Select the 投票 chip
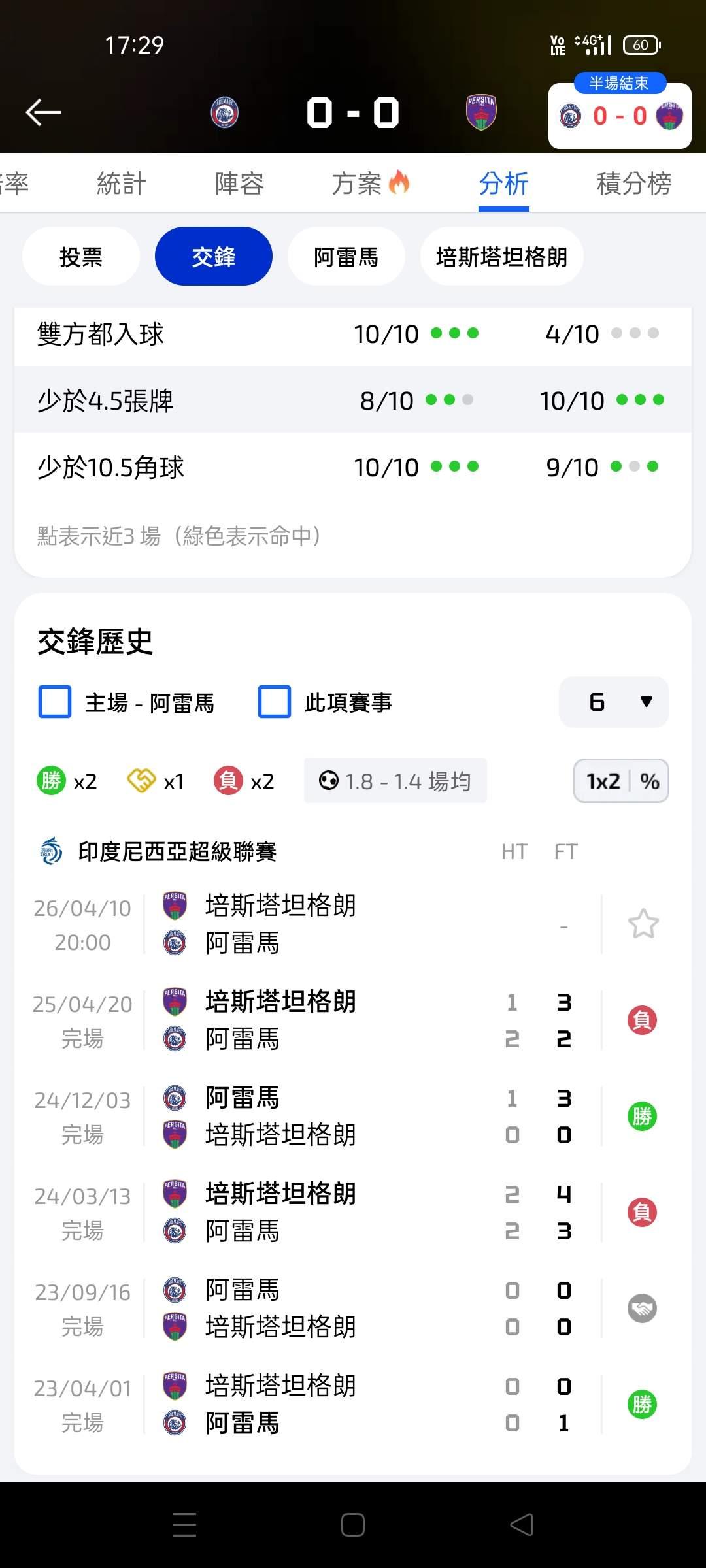Screen dimensions: 706x1568 (x=81, y=257)
